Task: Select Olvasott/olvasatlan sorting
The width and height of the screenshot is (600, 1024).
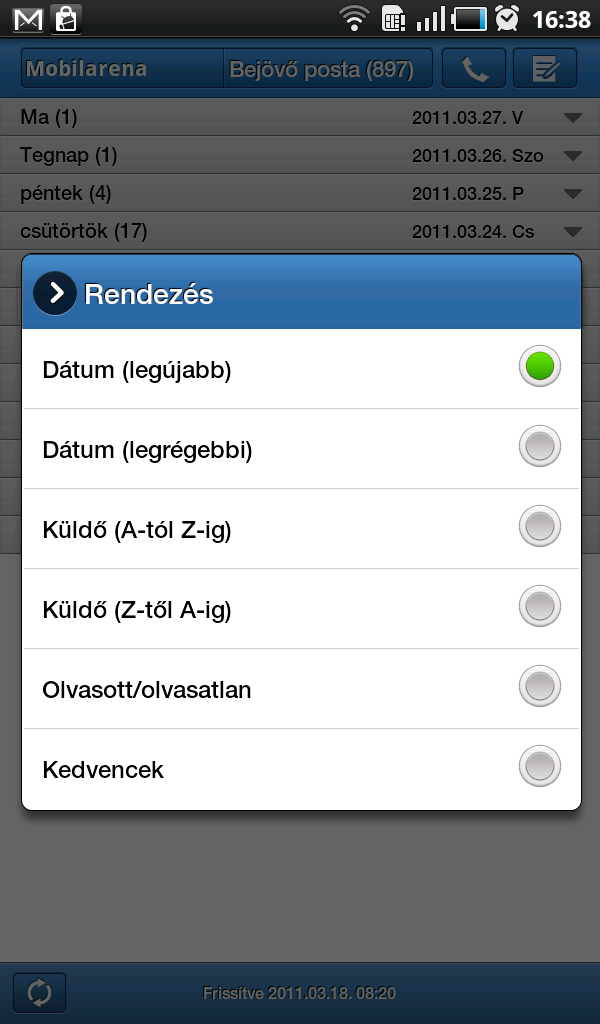Action: 301,688
